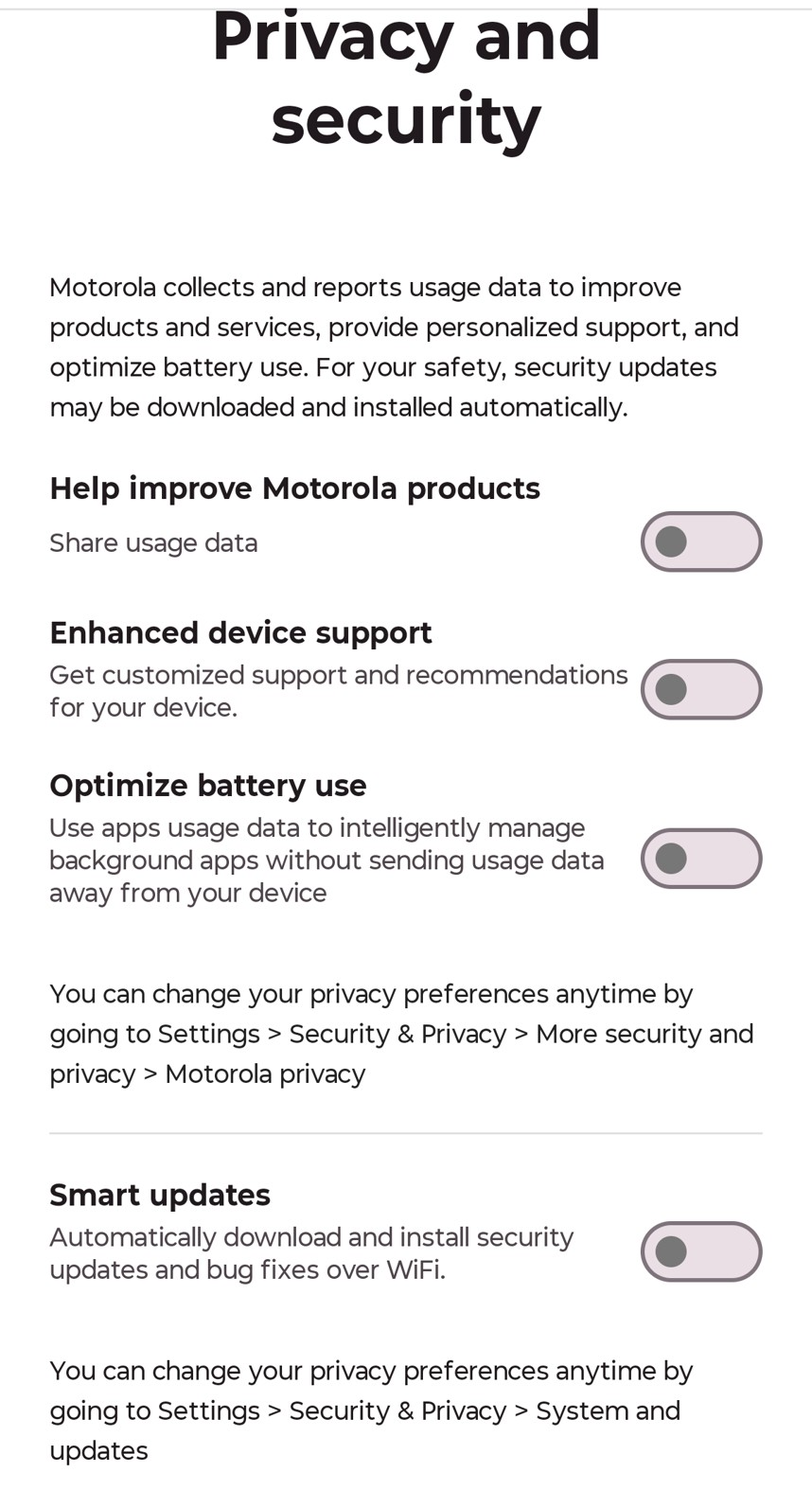Screen dimensions: 812x1490
Task: Turn on Enhanced device support
Action: coord(700,689)
